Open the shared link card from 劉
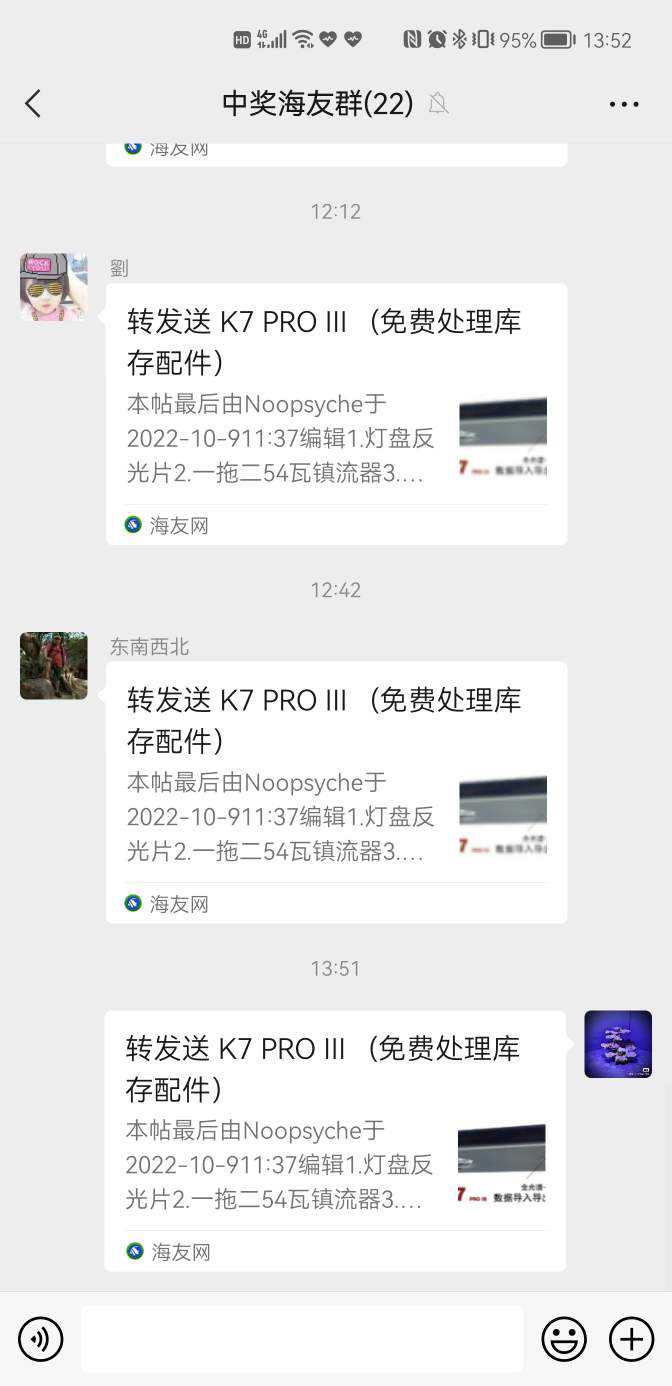 click(x=336, y=414)
